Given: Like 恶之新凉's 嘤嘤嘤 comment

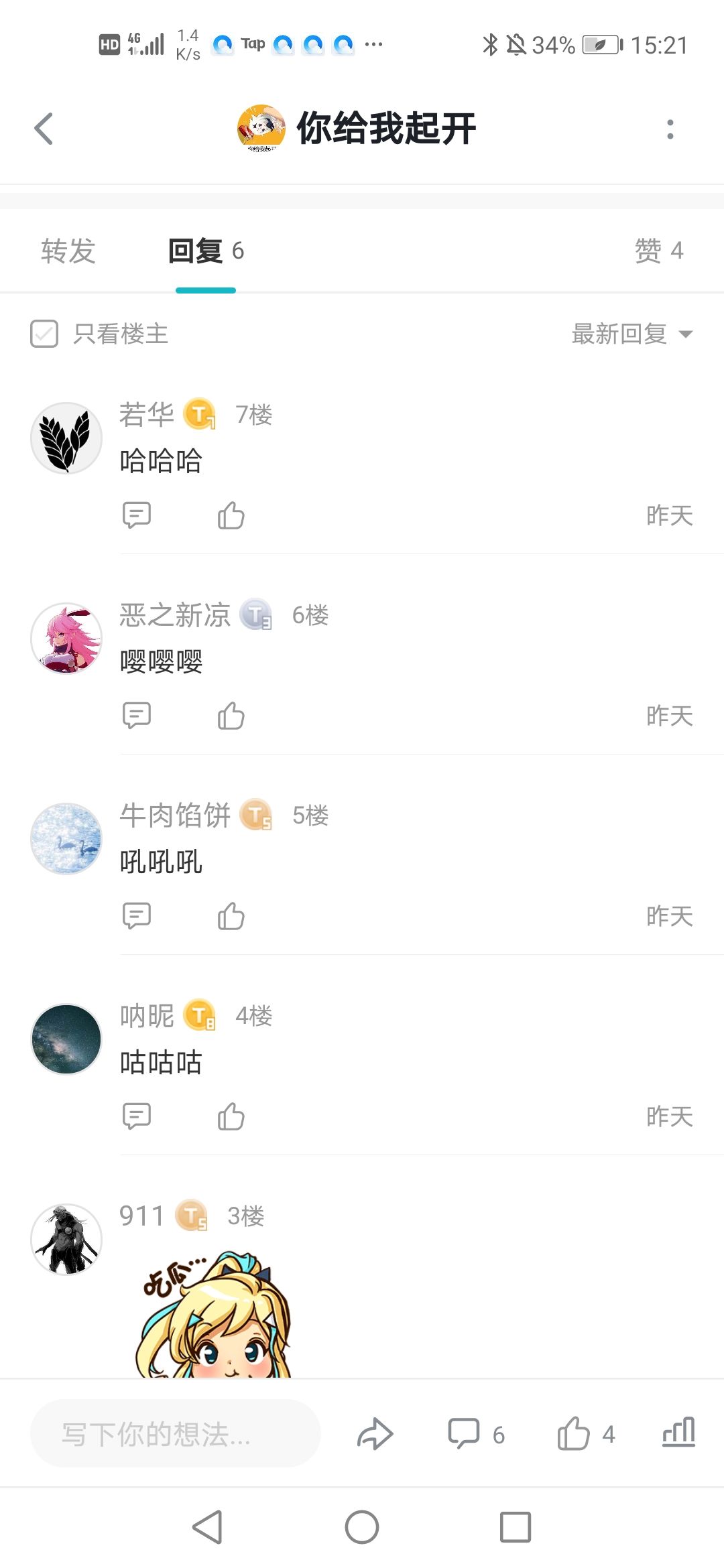Looking at the screenshot, I should pos(231,716).
